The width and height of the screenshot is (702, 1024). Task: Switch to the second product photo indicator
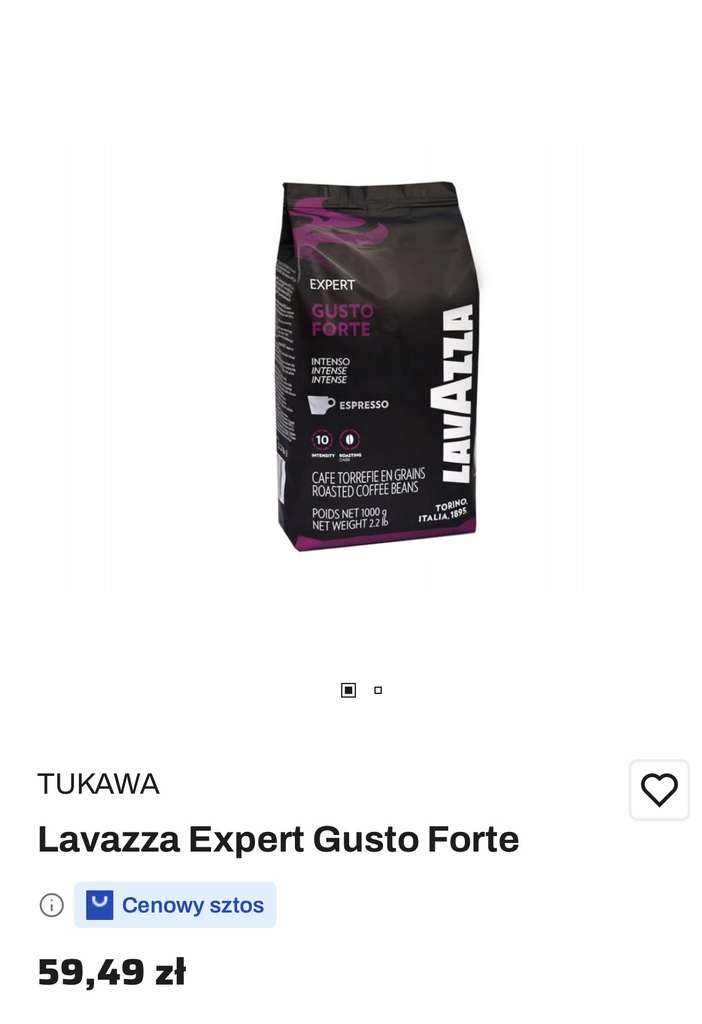[x=378, y=690]
